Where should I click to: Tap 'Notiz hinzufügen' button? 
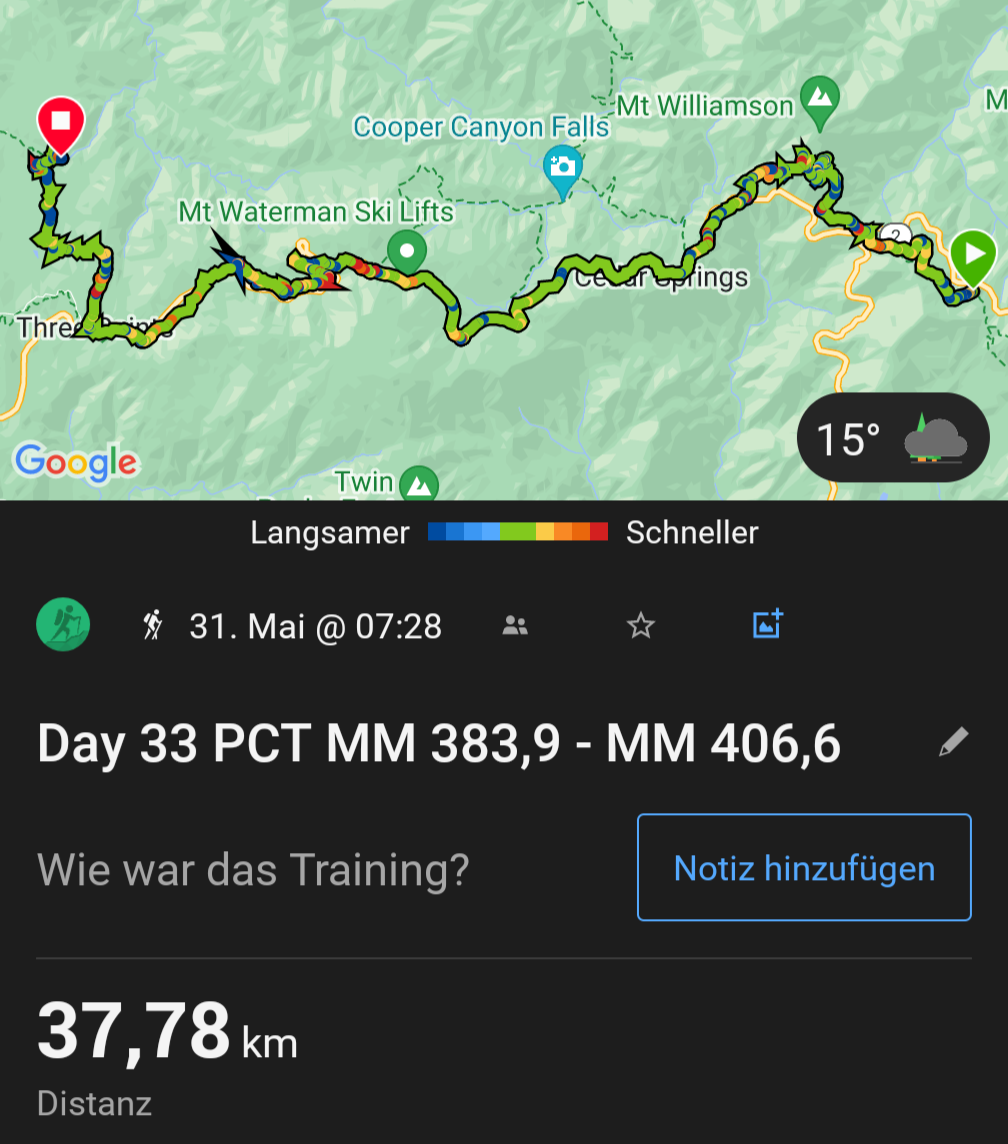coord(804,867)
